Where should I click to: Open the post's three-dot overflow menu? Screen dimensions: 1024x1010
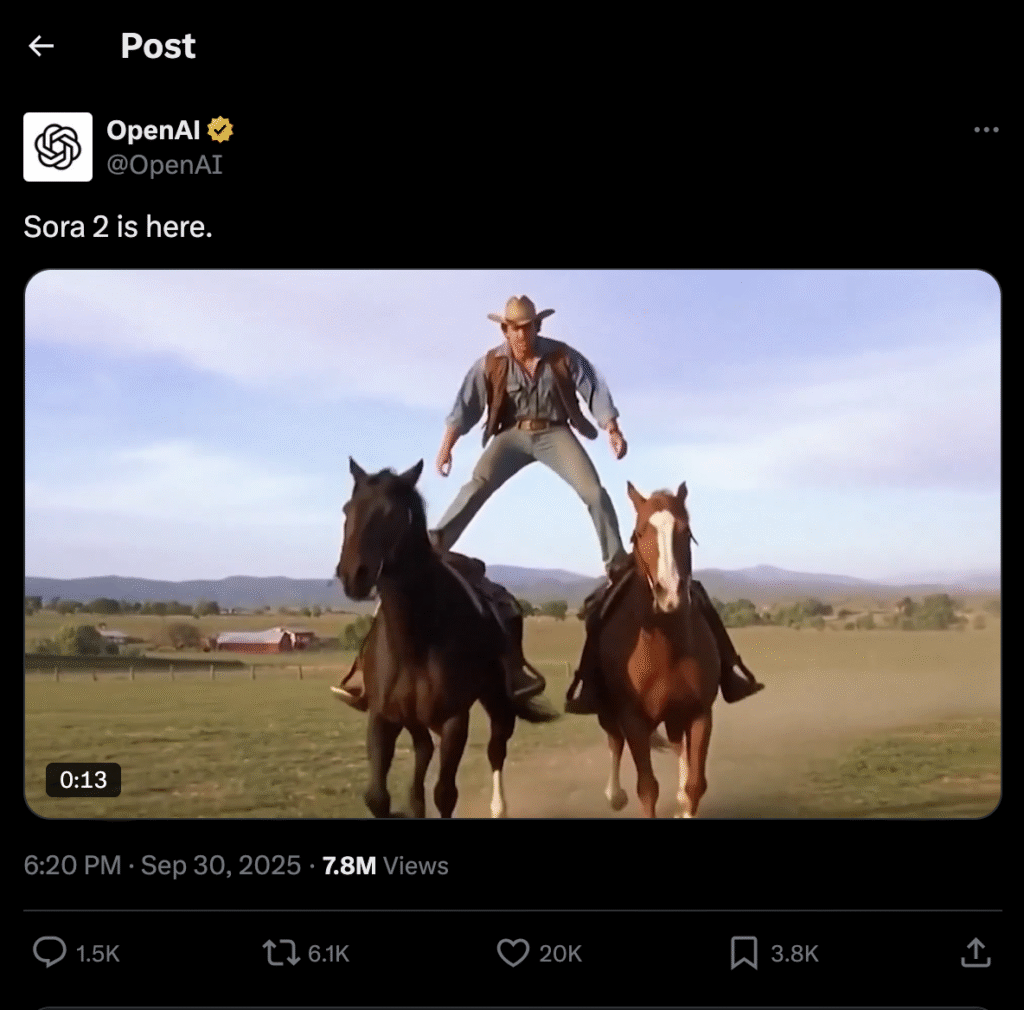coord(986,130)
